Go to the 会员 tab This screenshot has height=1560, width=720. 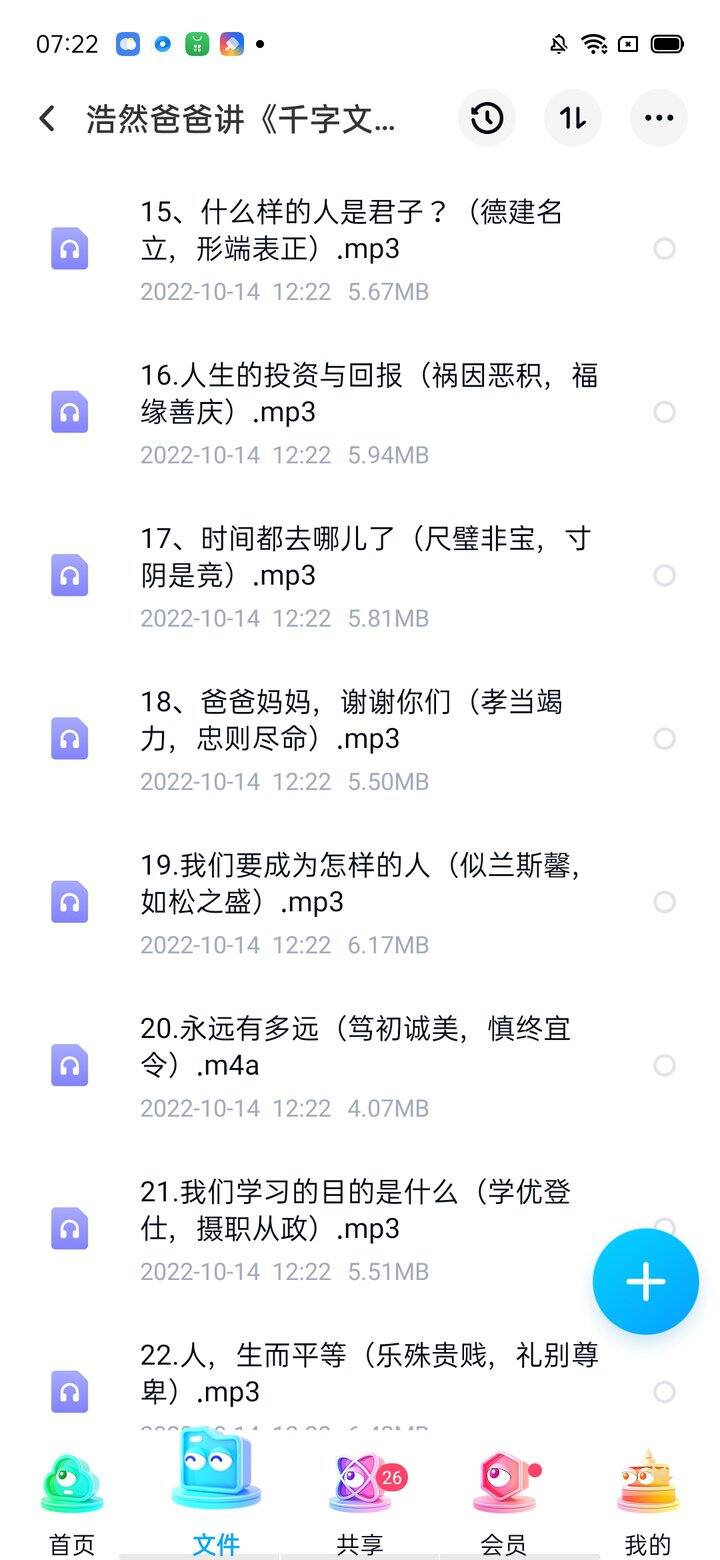(x=504, y=1504)
